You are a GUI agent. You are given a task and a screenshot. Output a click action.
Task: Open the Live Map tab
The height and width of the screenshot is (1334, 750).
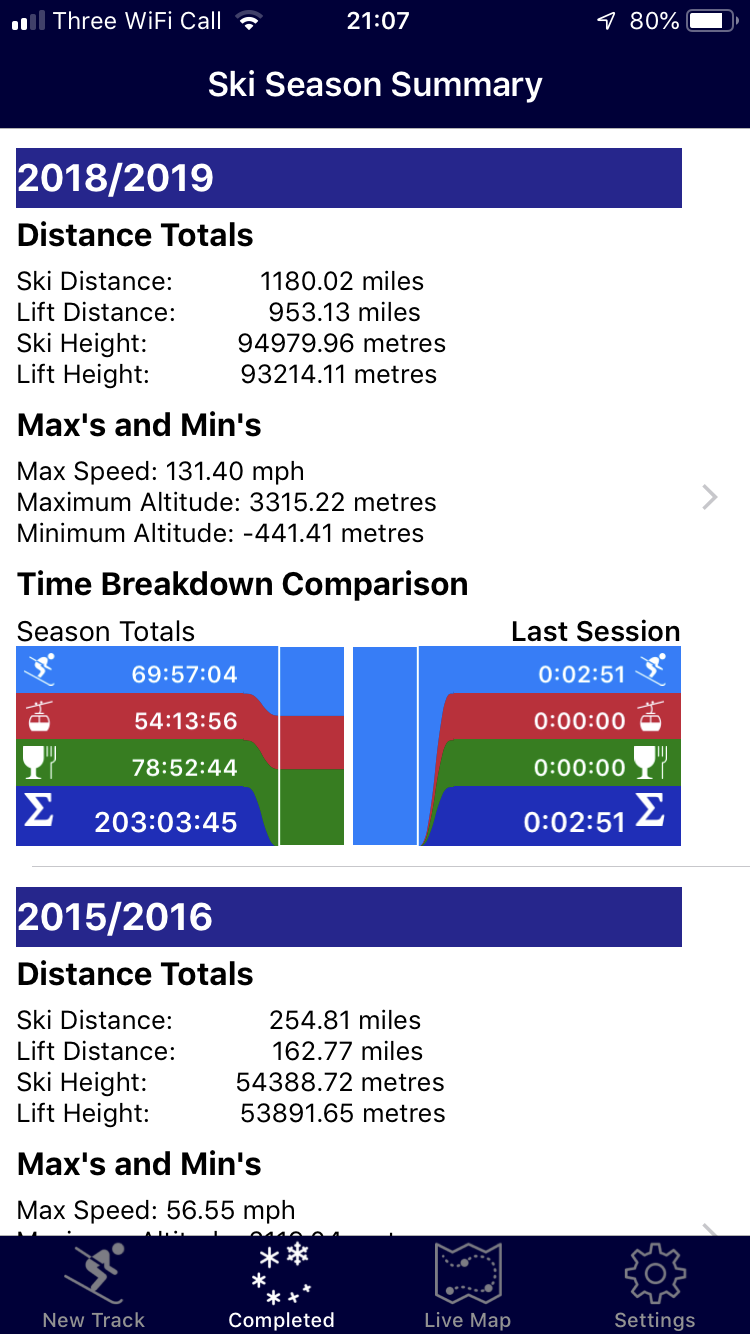click(467, 1284)
